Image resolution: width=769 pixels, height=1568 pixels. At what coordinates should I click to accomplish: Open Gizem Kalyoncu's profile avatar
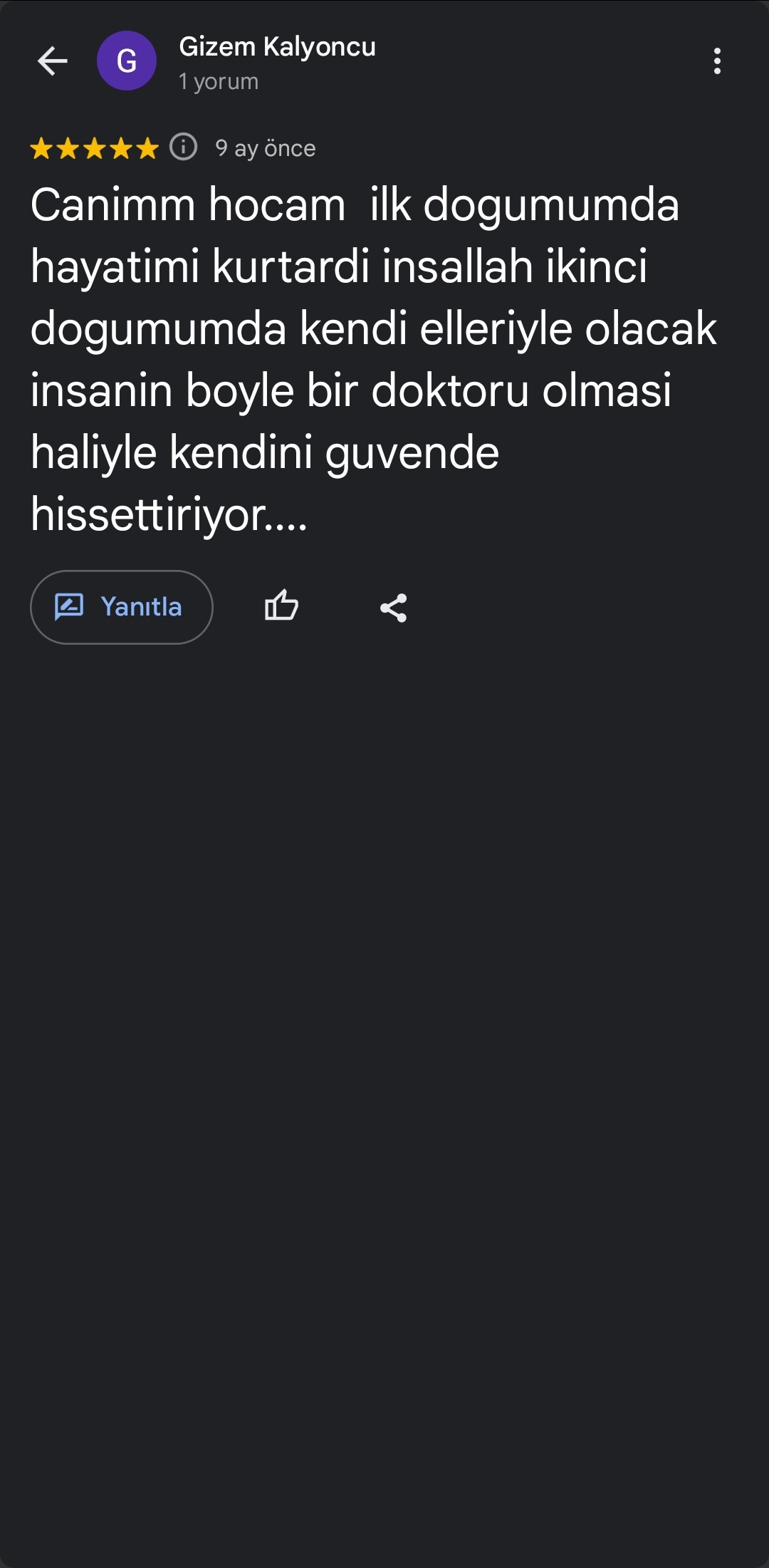127,61
